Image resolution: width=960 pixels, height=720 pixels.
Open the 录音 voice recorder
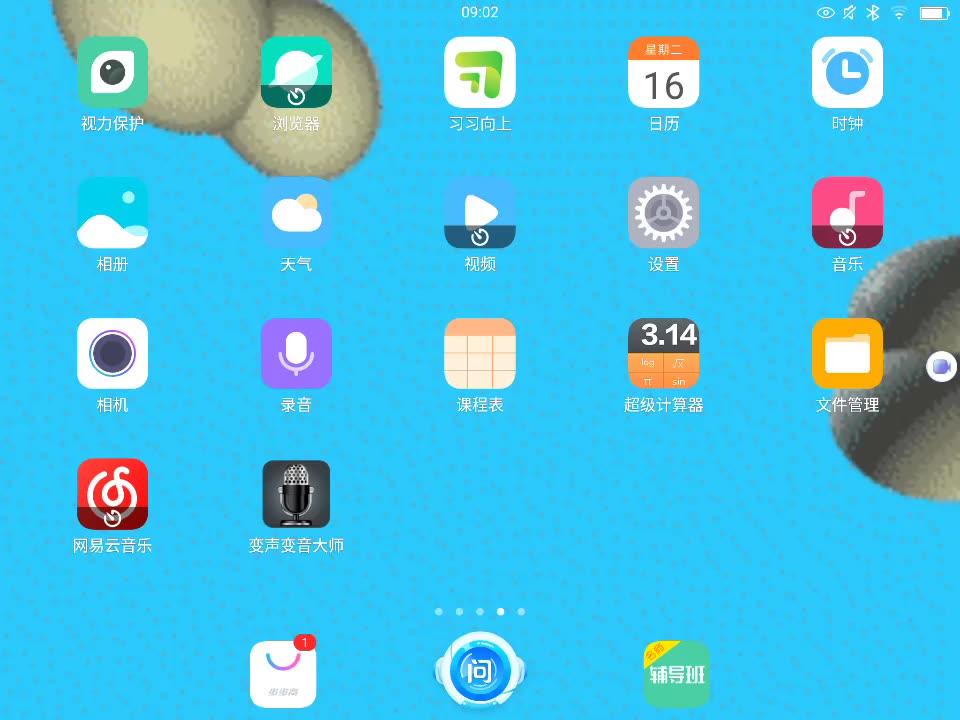click(x=296, y=353)
